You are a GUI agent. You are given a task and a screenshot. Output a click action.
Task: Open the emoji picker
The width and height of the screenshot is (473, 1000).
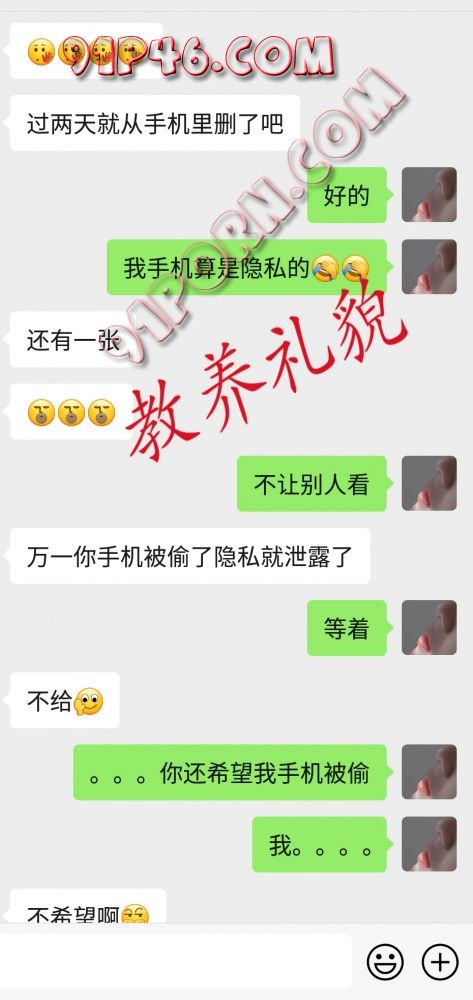pyautogui.click(x=385, y=961)
